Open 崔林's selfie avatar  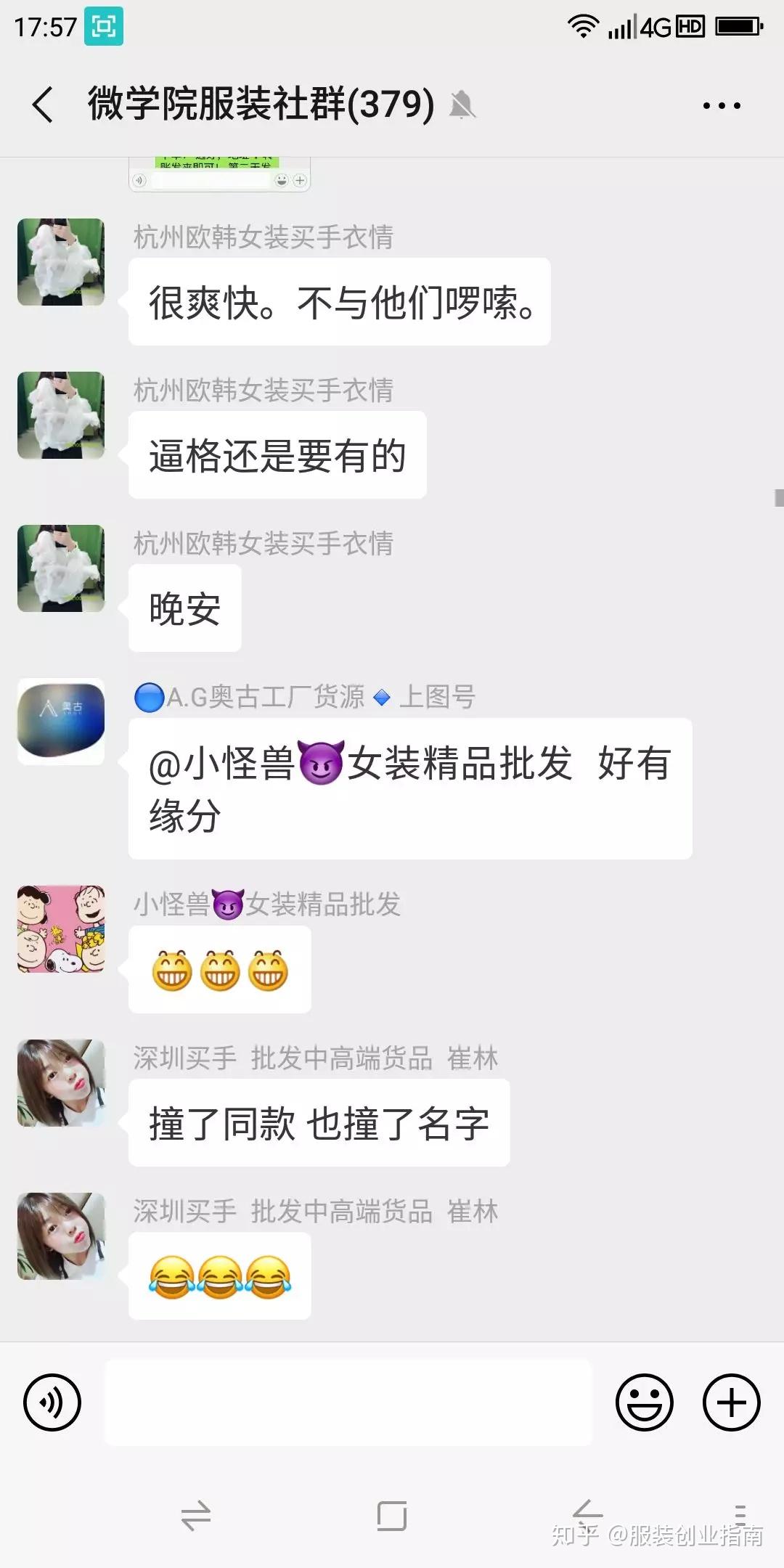point(61,1082)
